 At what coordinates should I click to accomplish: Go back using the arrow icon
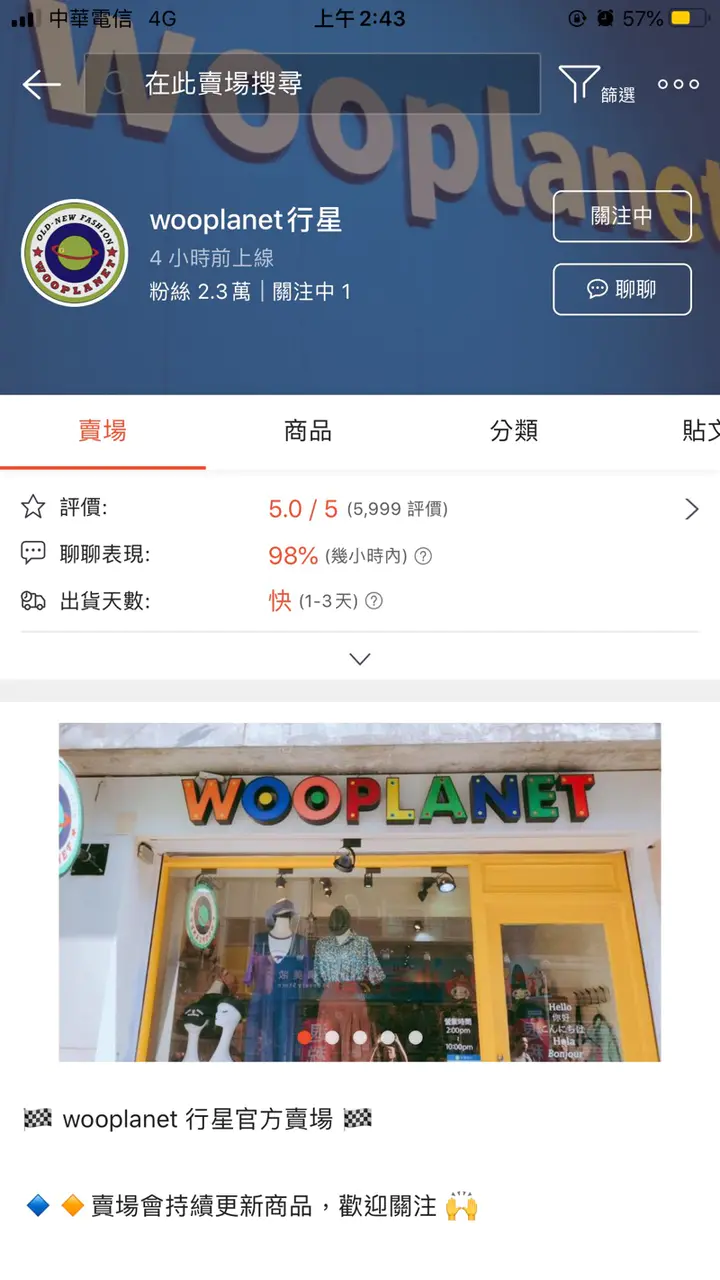pos(41,85)
